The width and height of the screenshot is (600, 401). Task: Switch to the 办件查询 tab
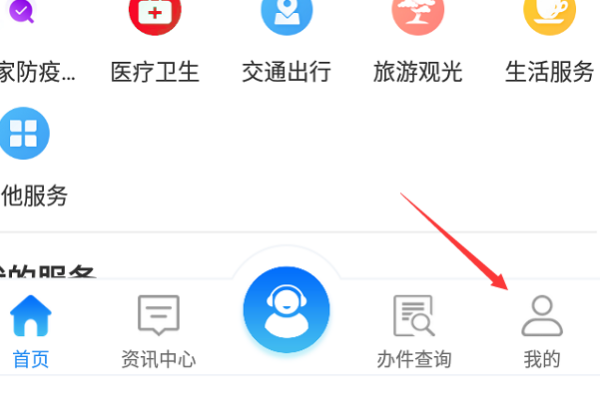tap(413, 330)
